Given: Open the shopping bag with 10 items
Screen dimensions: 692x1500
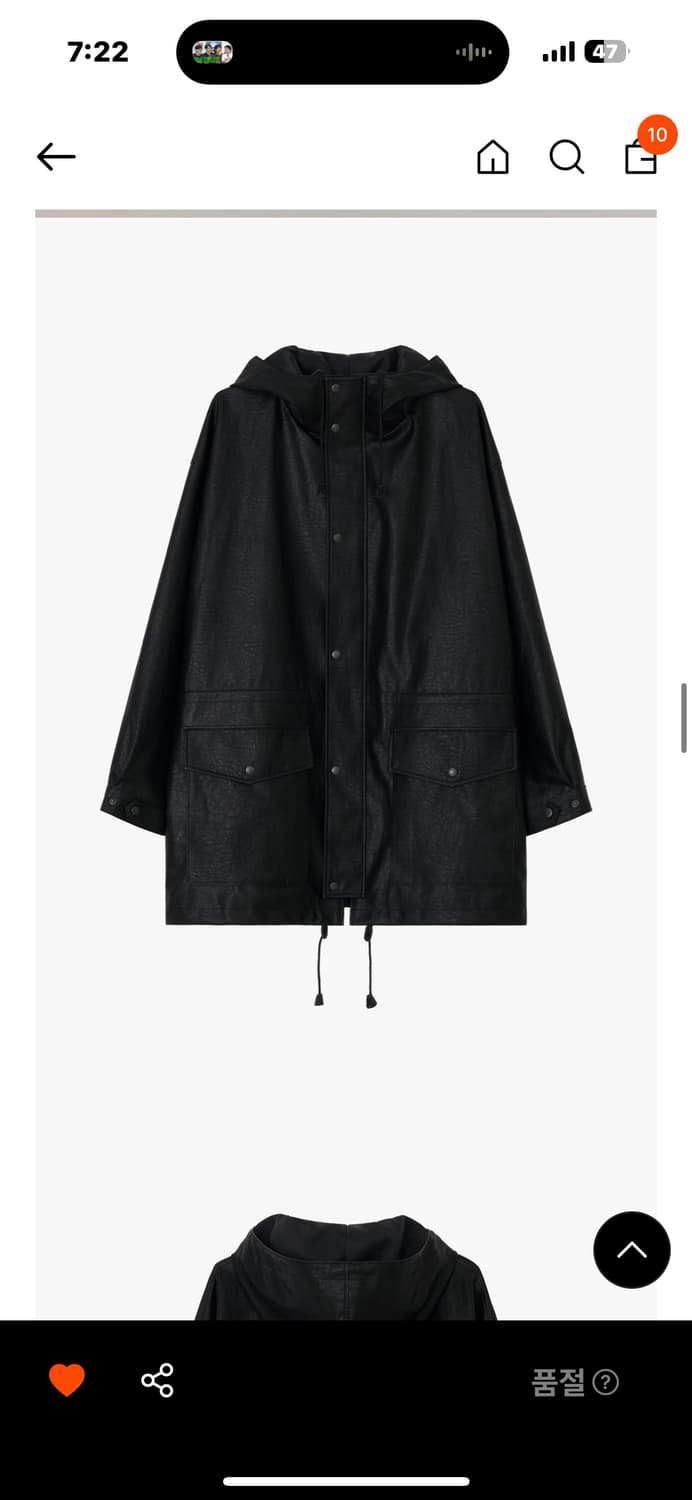Looking at the screenshot, I should (x=641, y=157).
